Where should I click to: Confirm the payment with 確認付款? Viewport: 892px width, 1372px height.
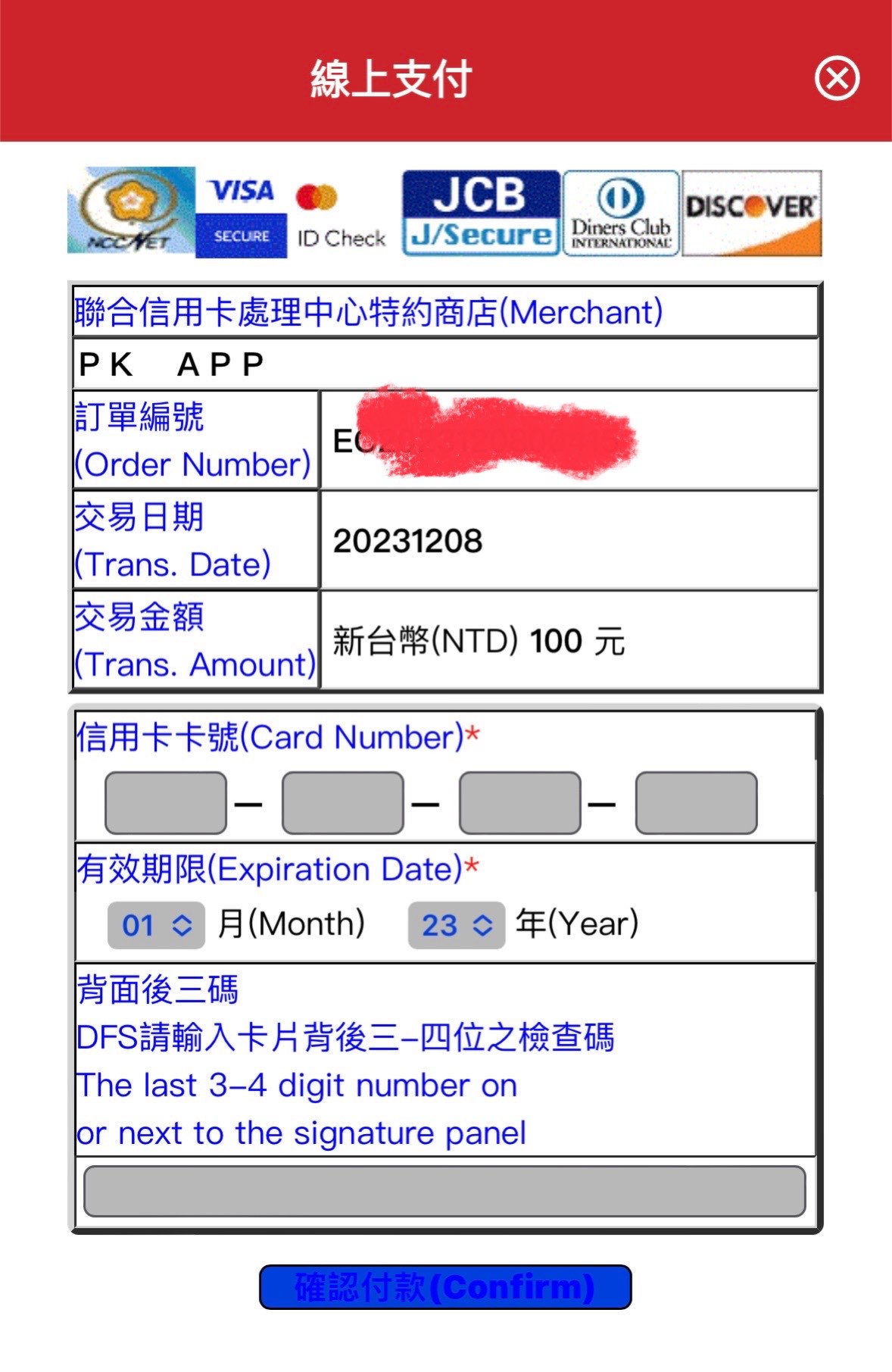(x=445, y=1287)
